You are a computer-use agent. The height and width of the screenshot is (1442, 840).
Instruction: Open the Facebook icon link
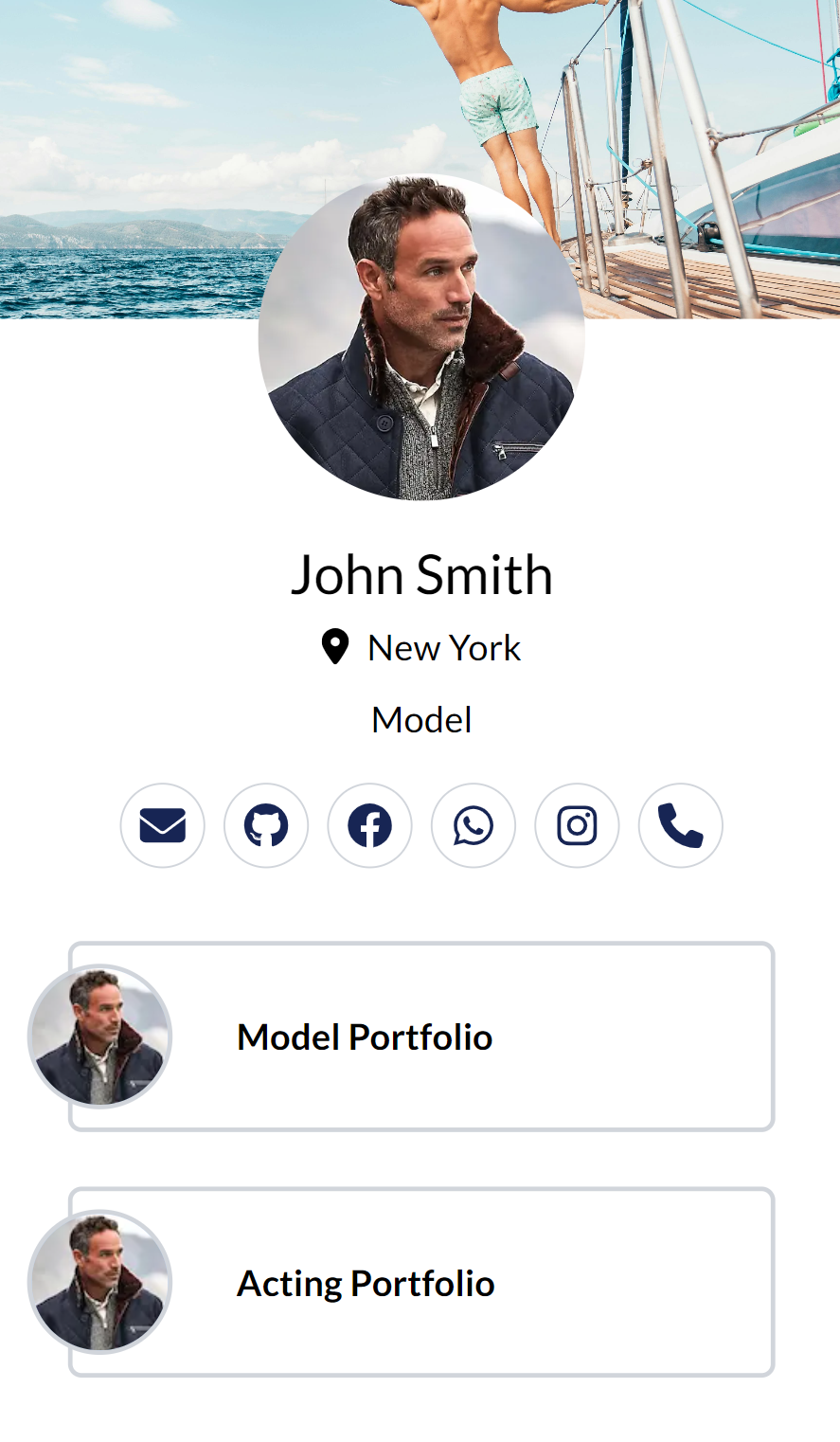coord(369,825)
